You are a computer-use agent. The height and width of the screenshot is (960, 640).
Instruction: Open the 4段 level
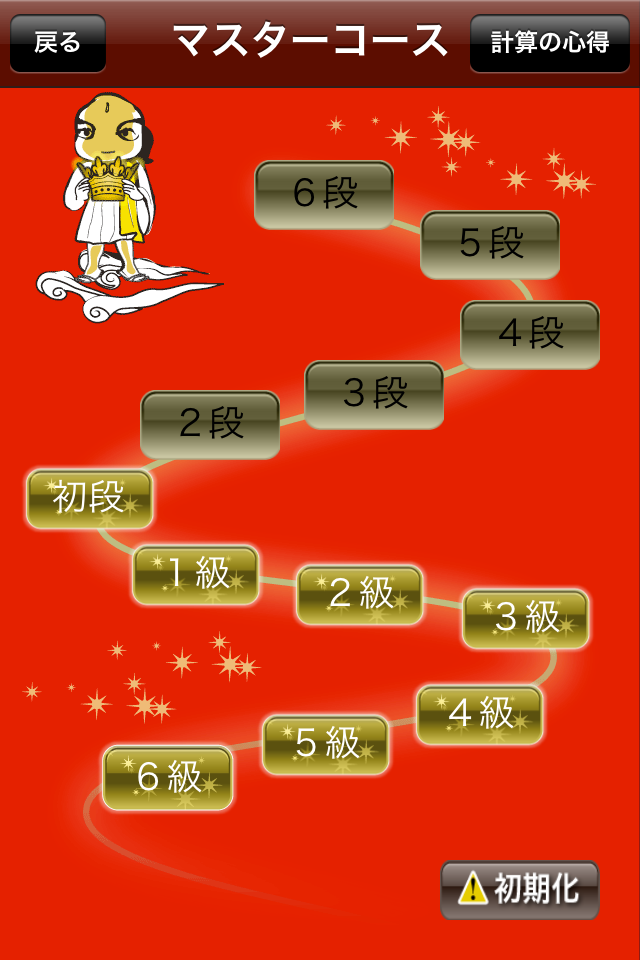click(530, 334)
